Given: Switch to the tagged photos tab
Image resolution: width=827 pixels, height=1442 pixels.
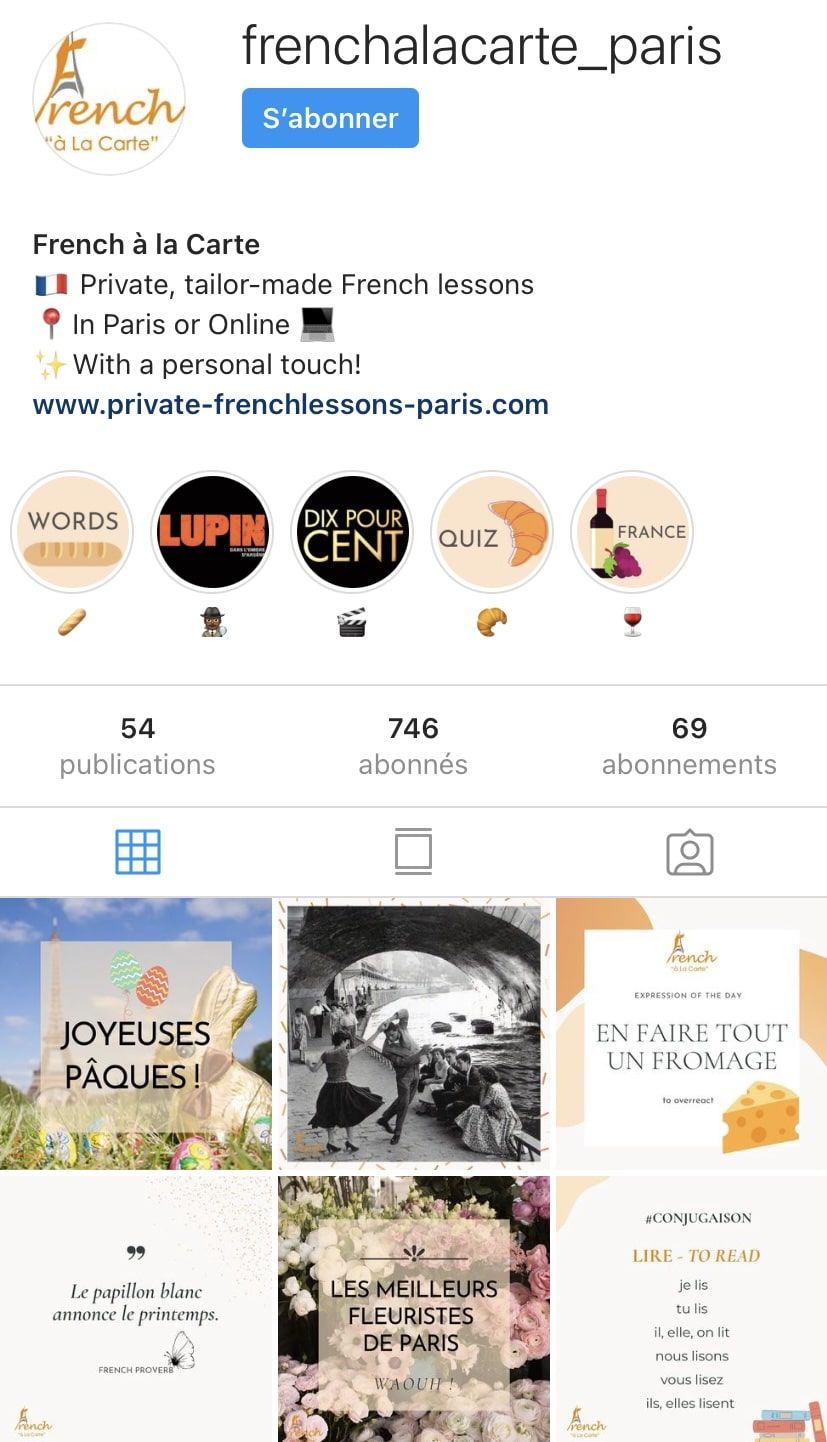Looking at the screenshot, I should pos(689,852).
